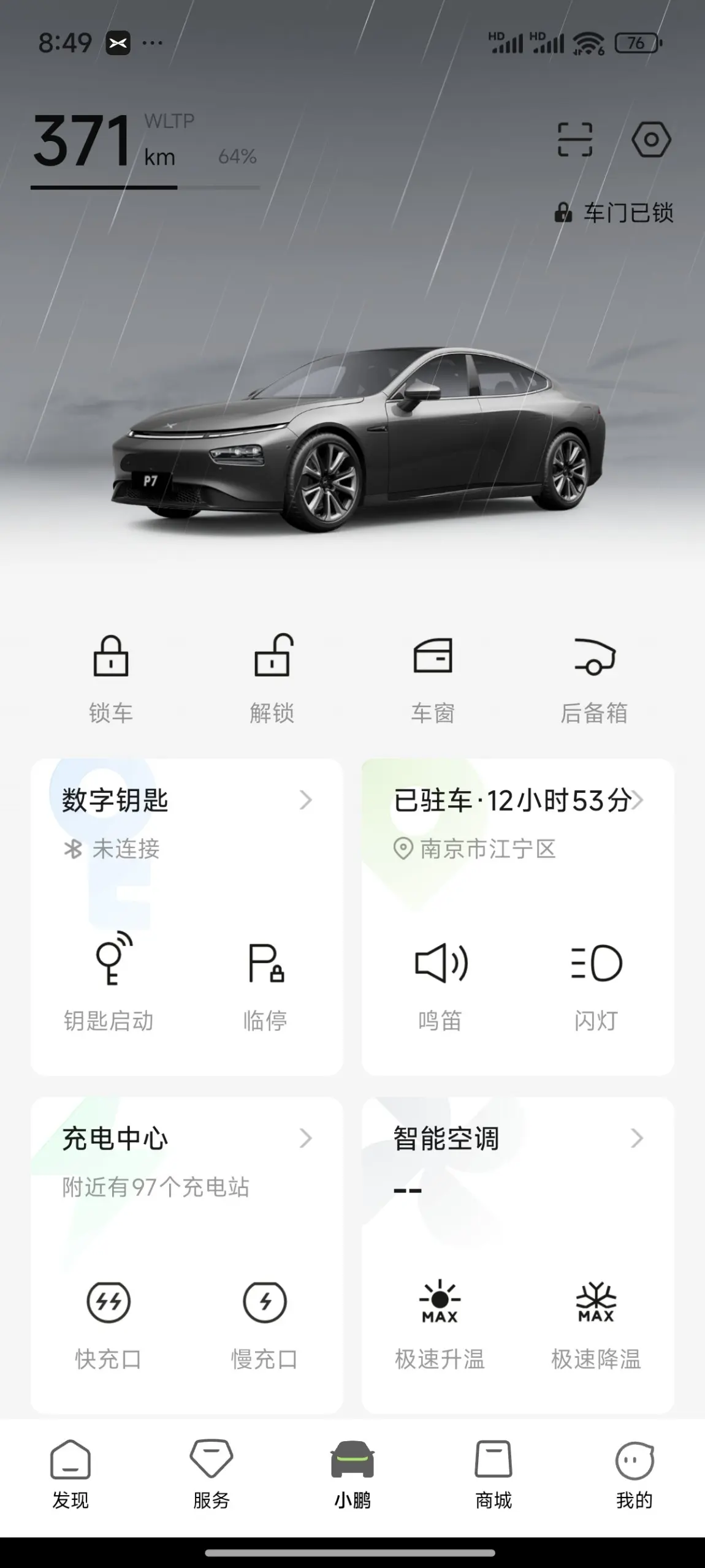Open the scan code icon
Image resolution: width=705 pixels, height=1568 pixels.
tap(574, 140)
